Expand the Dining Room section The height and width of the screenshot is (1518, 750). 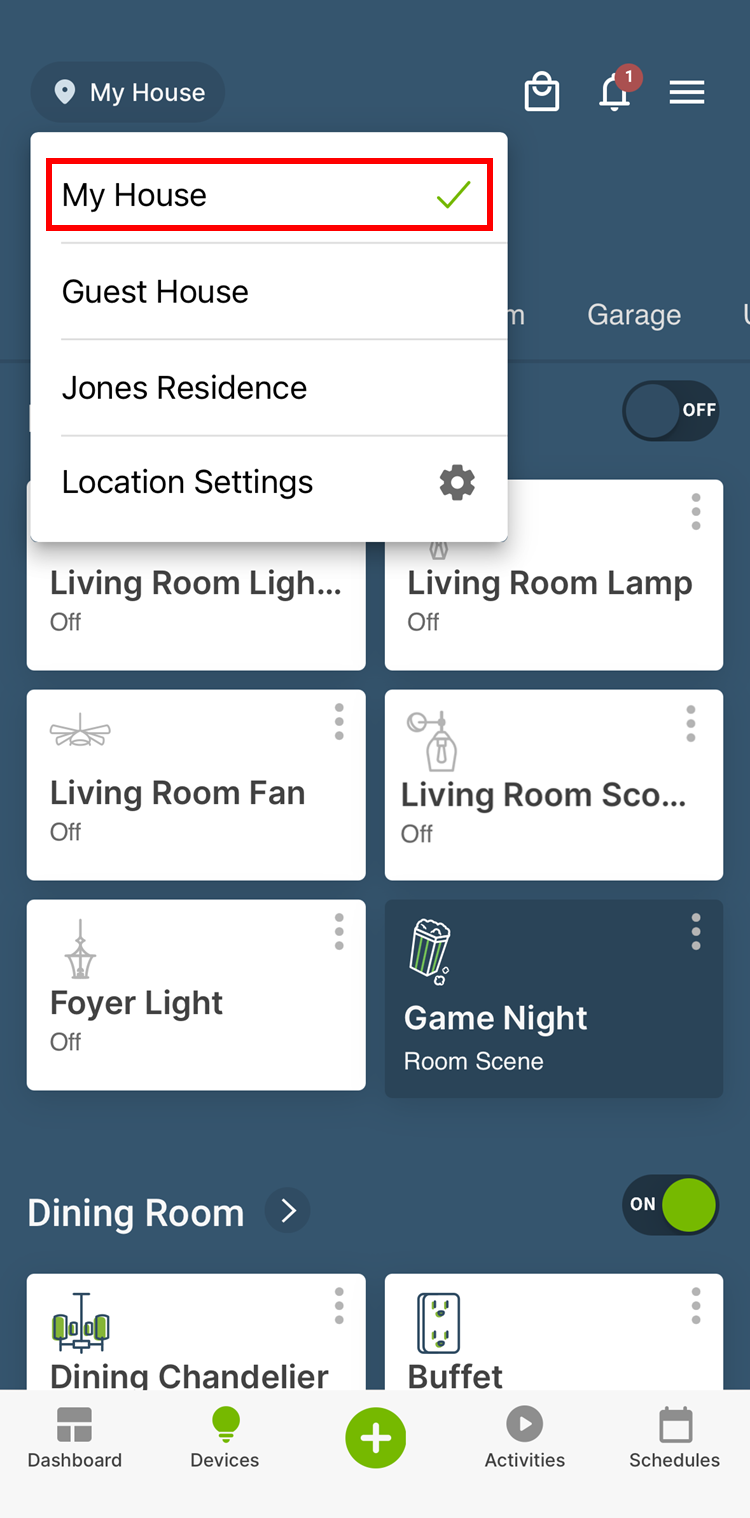(x=288, y=1210)
